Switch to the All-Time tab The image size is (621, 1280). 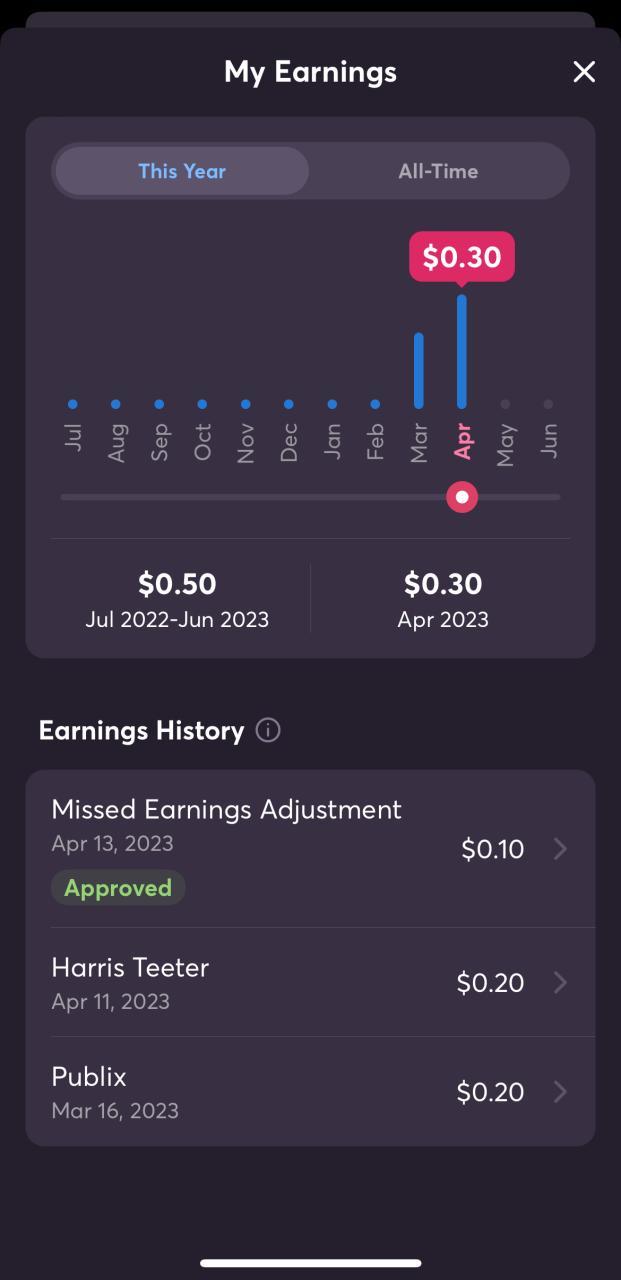[438, 171]
